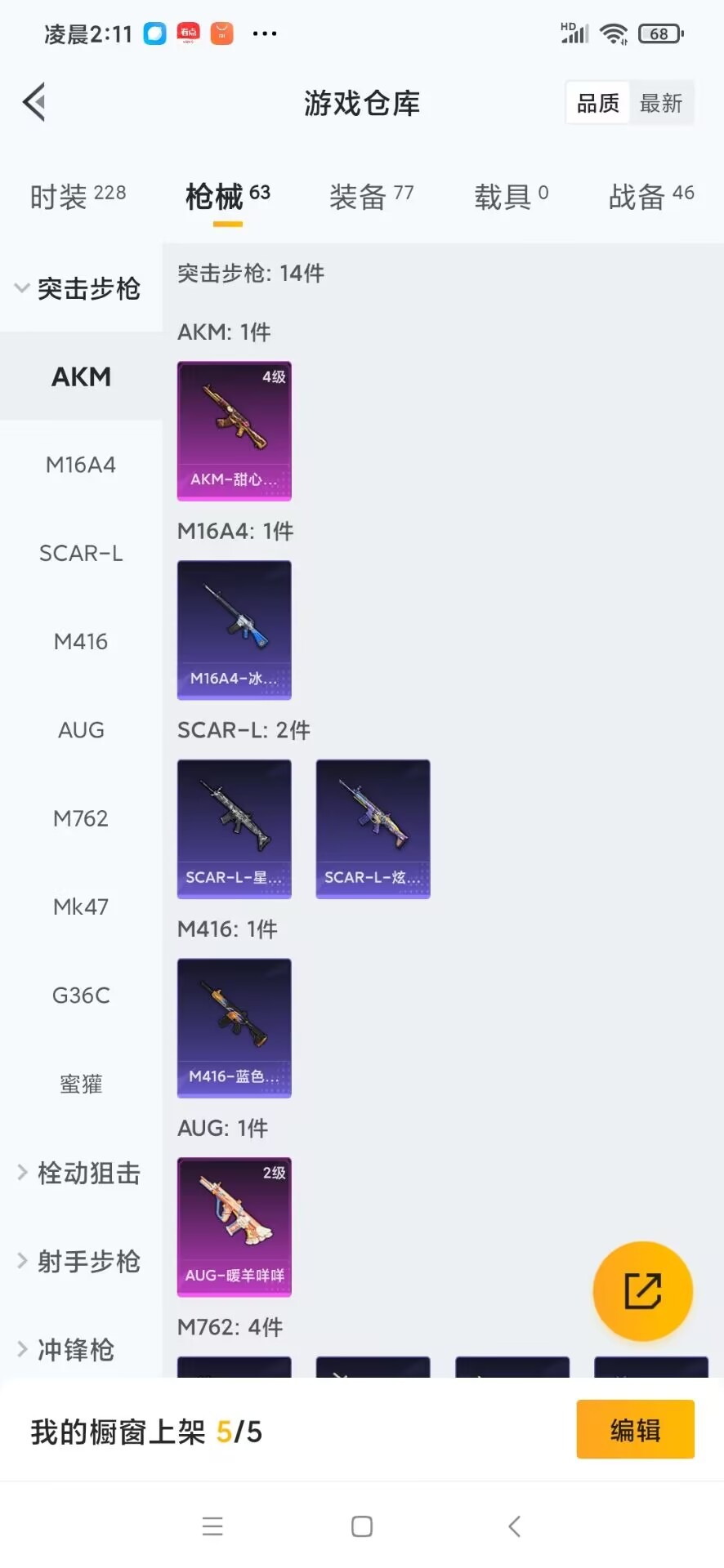This screenshot has height=1568, width=724.
Task: Expand the 栓动狙击 category
Action: [x=80, y=1174]
